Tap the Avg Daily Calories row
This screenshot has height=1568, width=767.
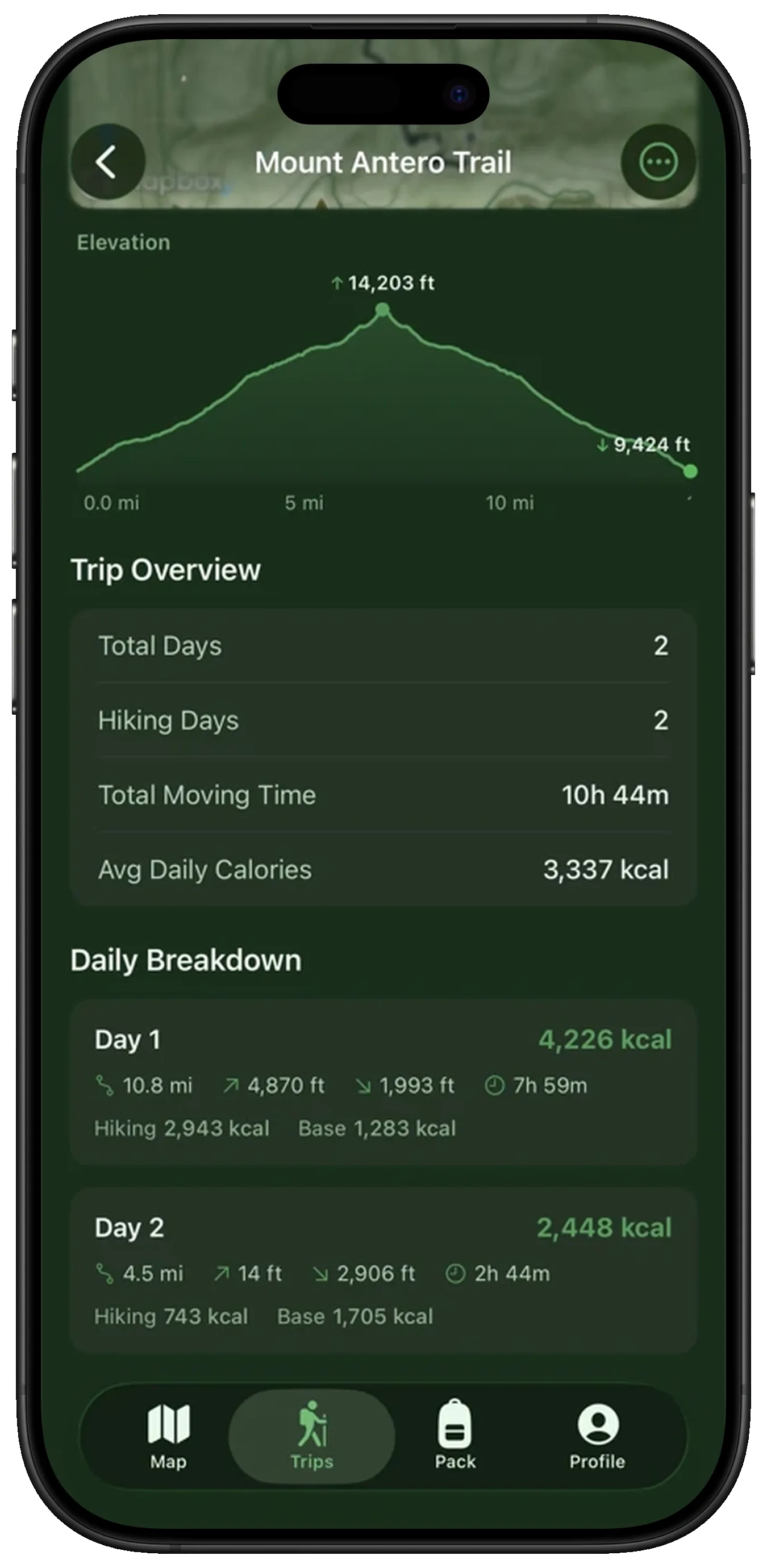click(x=383, y=869)
